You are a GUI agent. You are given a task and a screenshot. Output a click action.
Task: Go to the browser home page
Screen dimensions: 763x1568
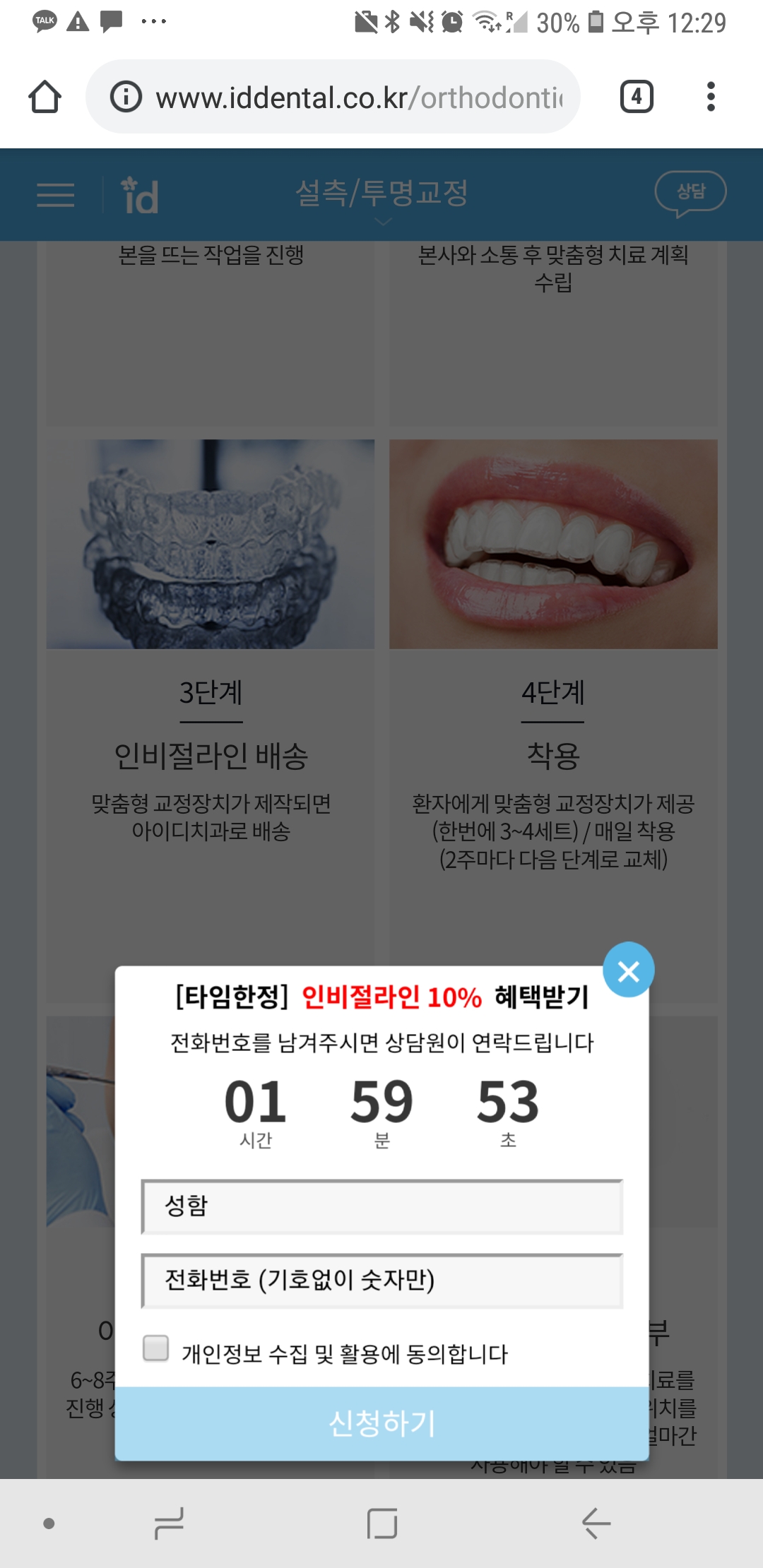(x=45, y=97)
